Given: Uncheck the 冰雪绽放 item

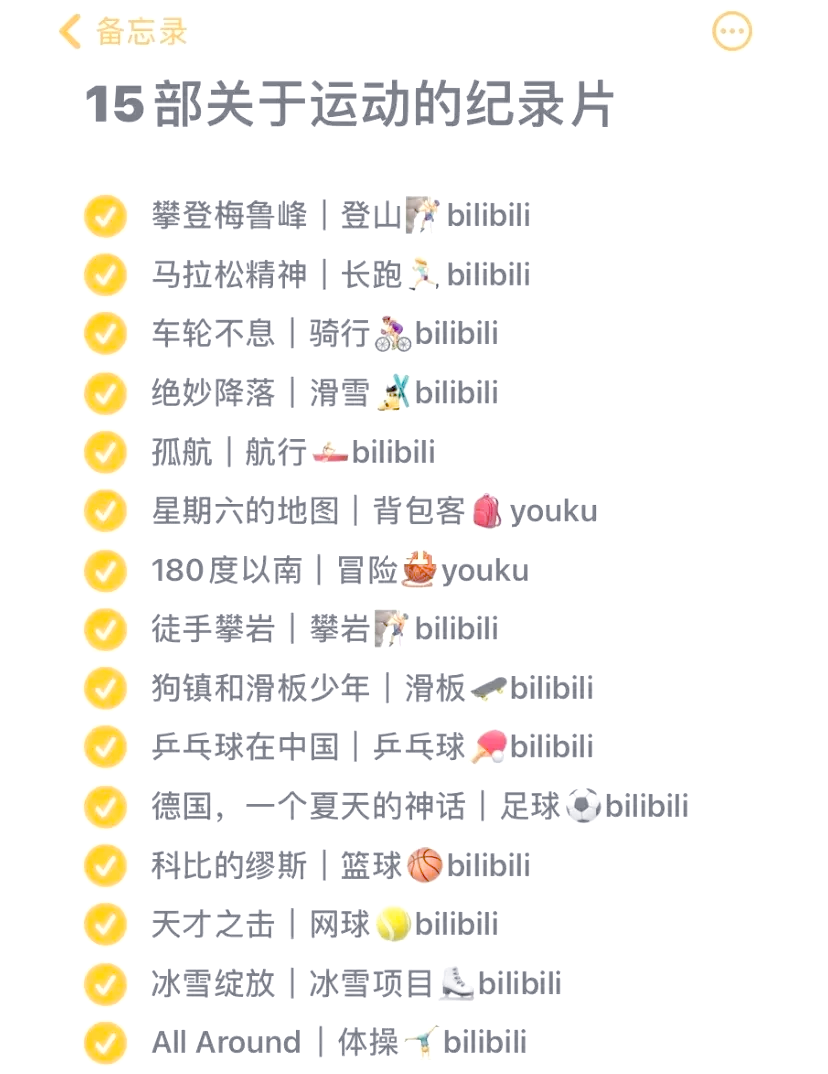Looking at the screenshot, I should [105, 983].
